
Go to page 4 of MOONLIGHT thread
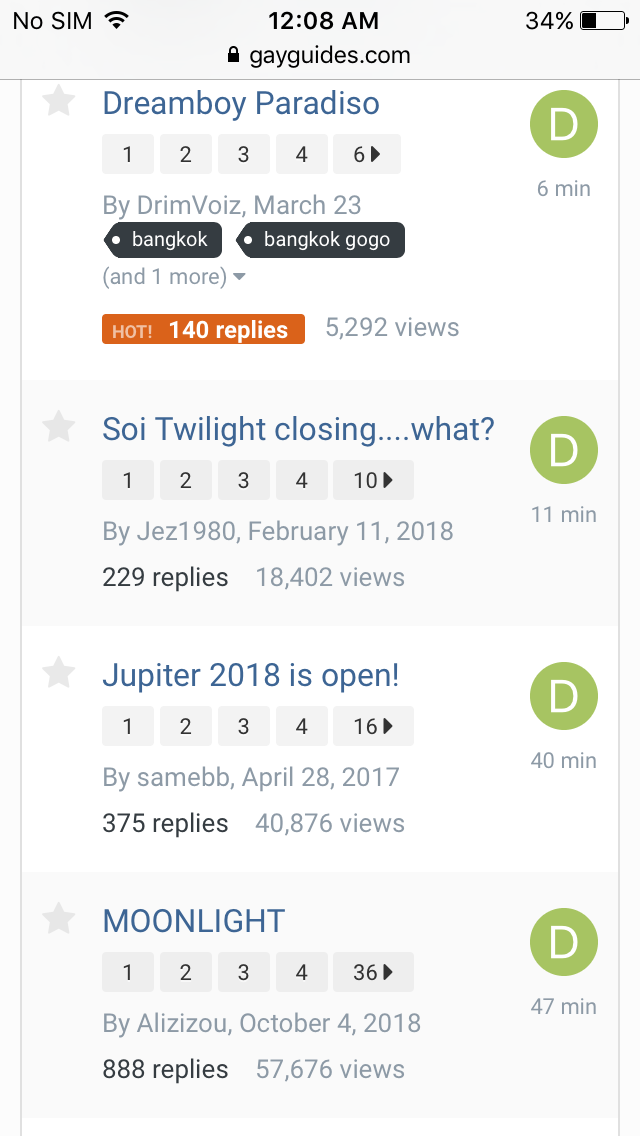click(x=302, y=972)
